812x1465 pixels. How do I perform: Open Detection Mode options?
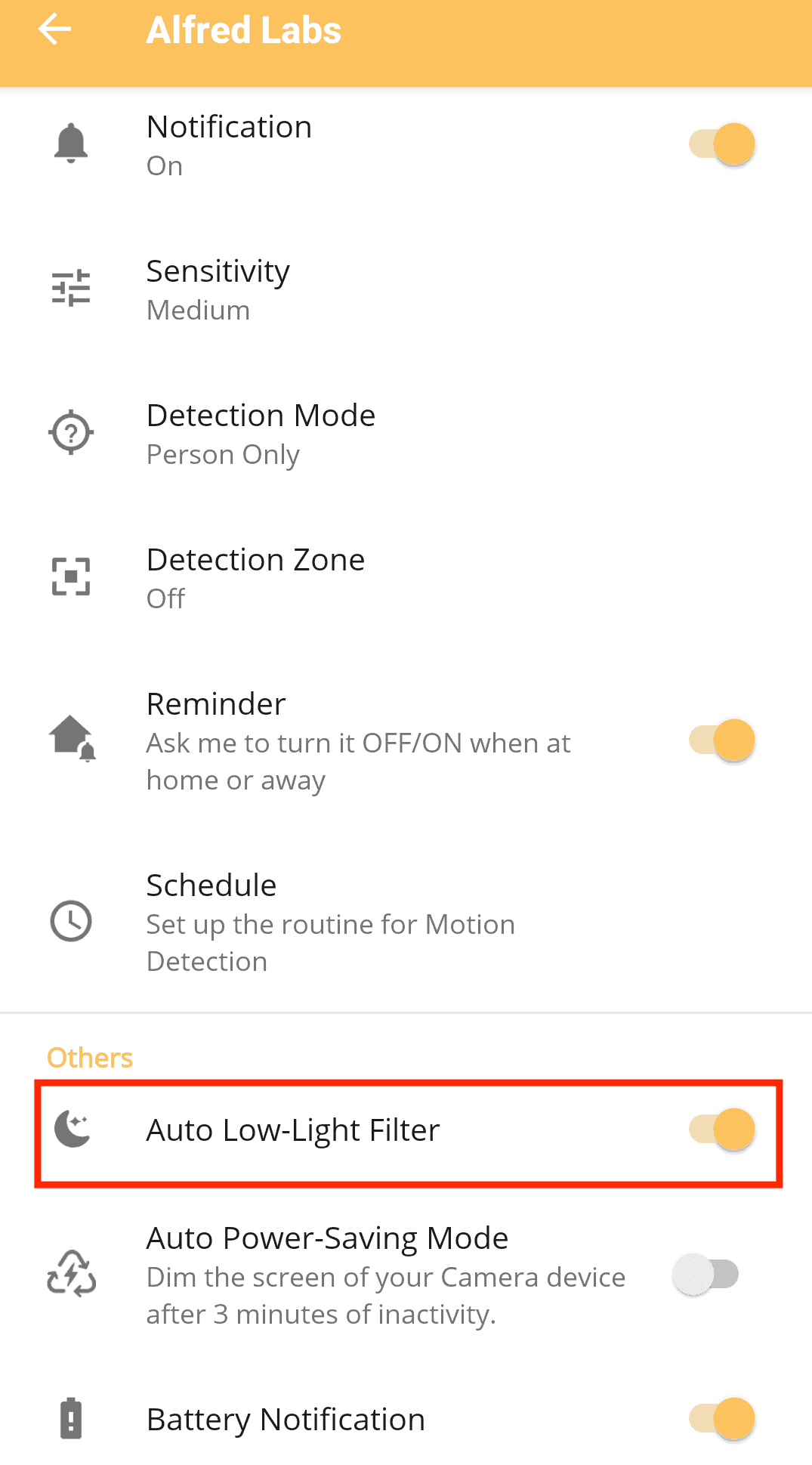[261, 434]
